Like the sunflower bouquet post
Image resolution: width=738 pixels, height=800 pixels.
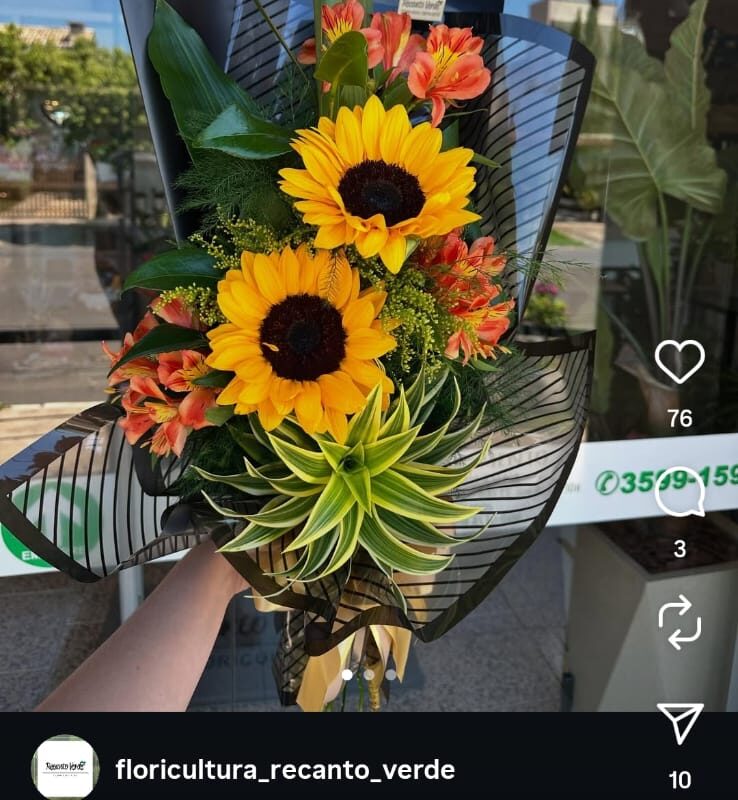tap(679, 361)
